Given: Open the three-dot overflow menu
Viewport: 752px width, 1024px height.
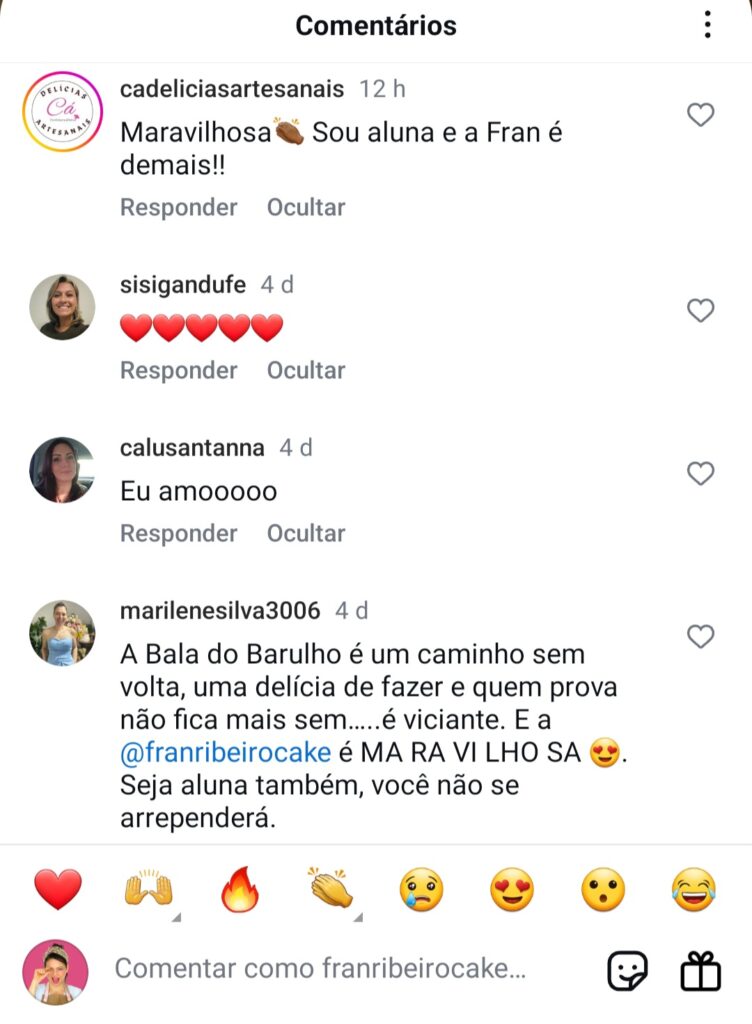Looking at the screenshot, I should coord(707,25).
